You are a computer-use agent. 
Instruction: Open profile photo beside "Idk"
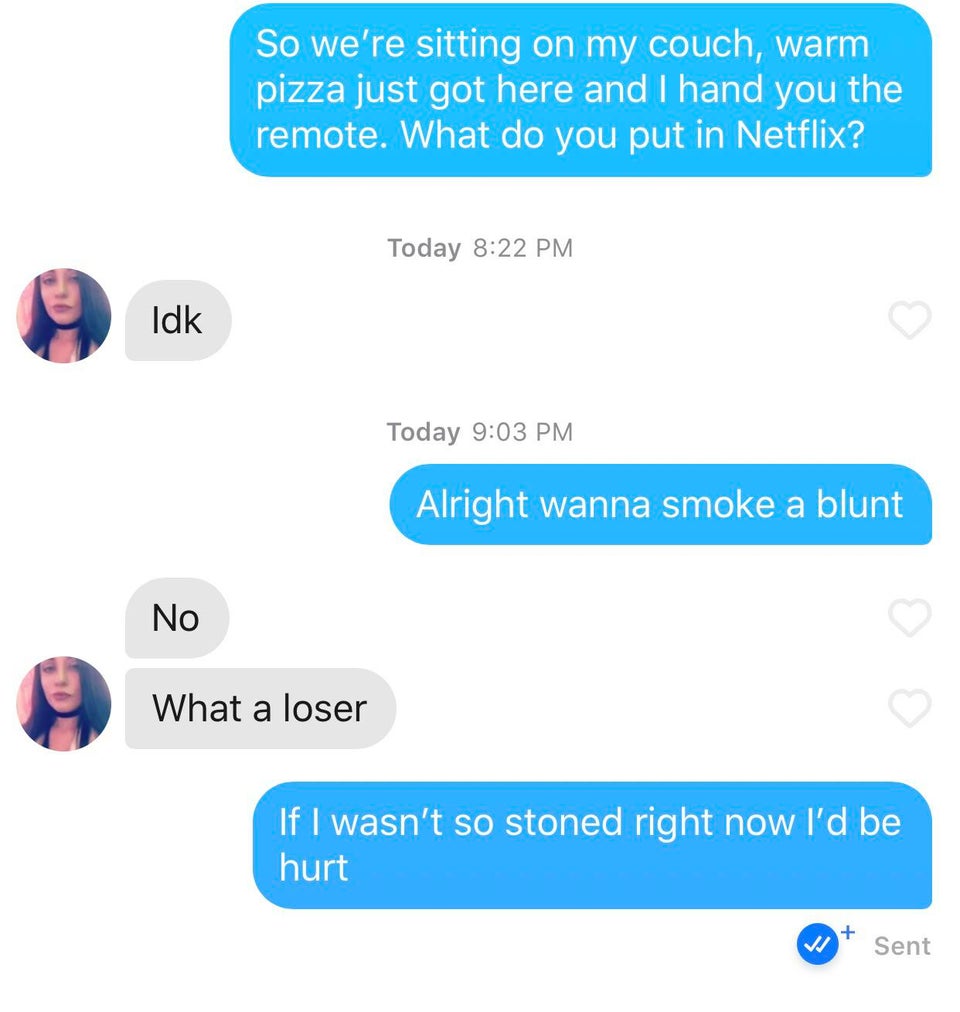64,315
